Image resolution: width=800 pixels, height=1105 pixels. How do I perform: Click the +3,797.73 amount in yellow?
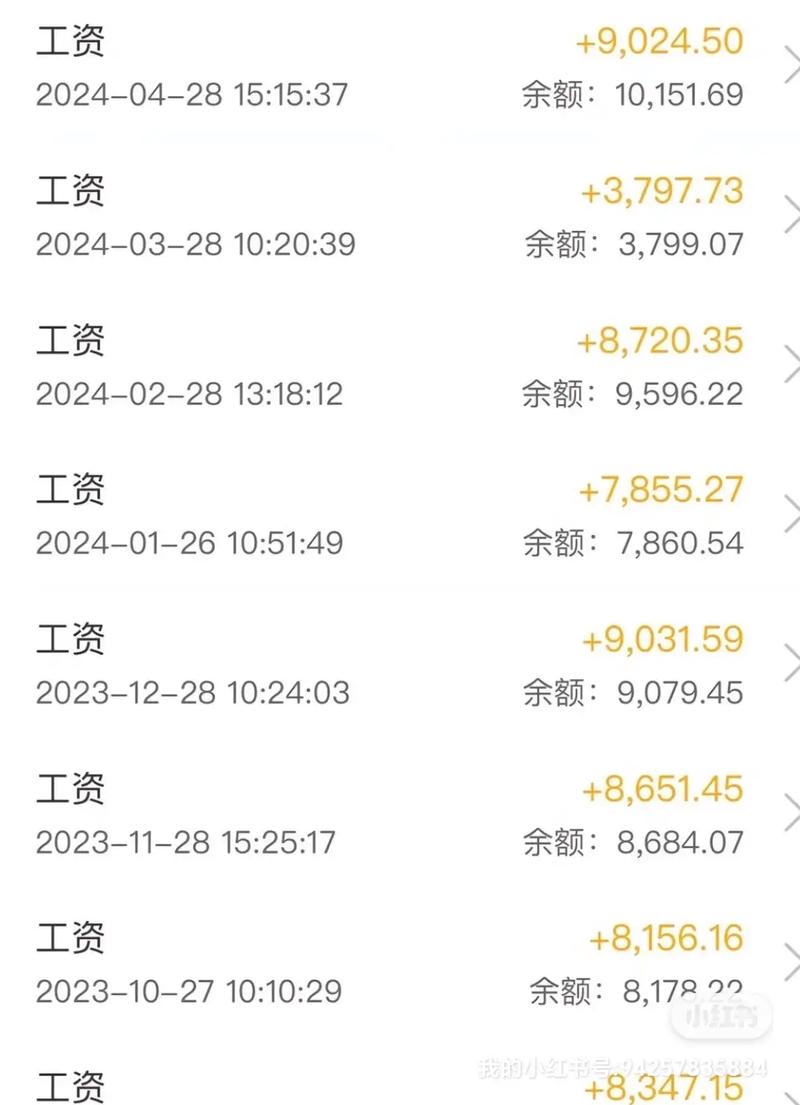663,190
